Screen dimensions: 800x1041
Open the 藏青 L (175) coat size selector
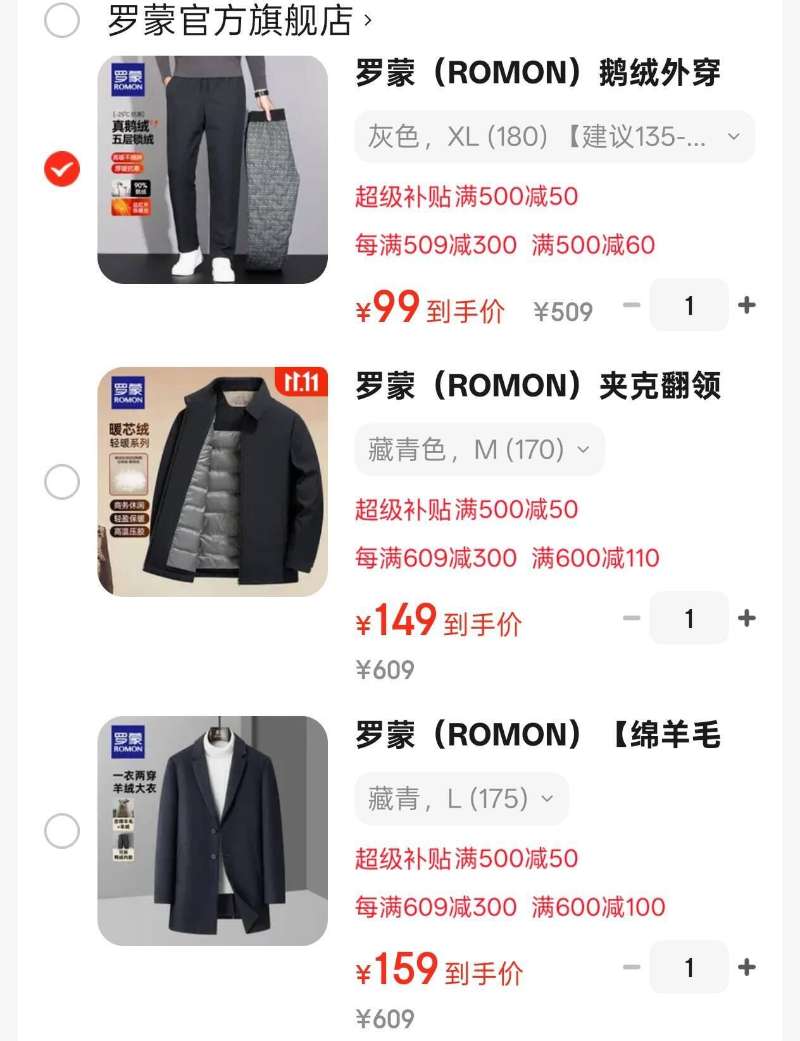click(462, 798)
